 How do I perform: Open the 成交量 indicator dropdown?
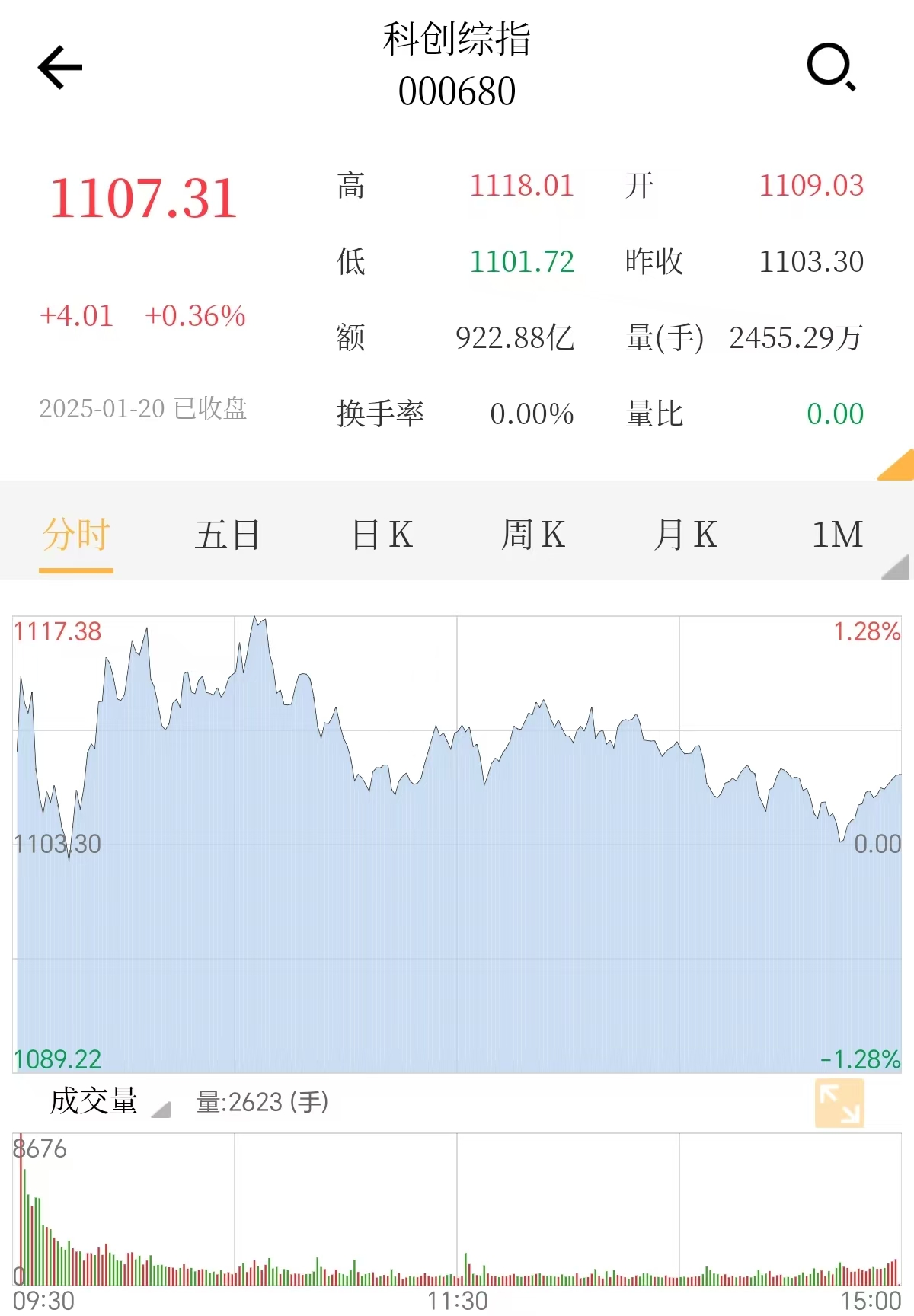(107, 1102)
